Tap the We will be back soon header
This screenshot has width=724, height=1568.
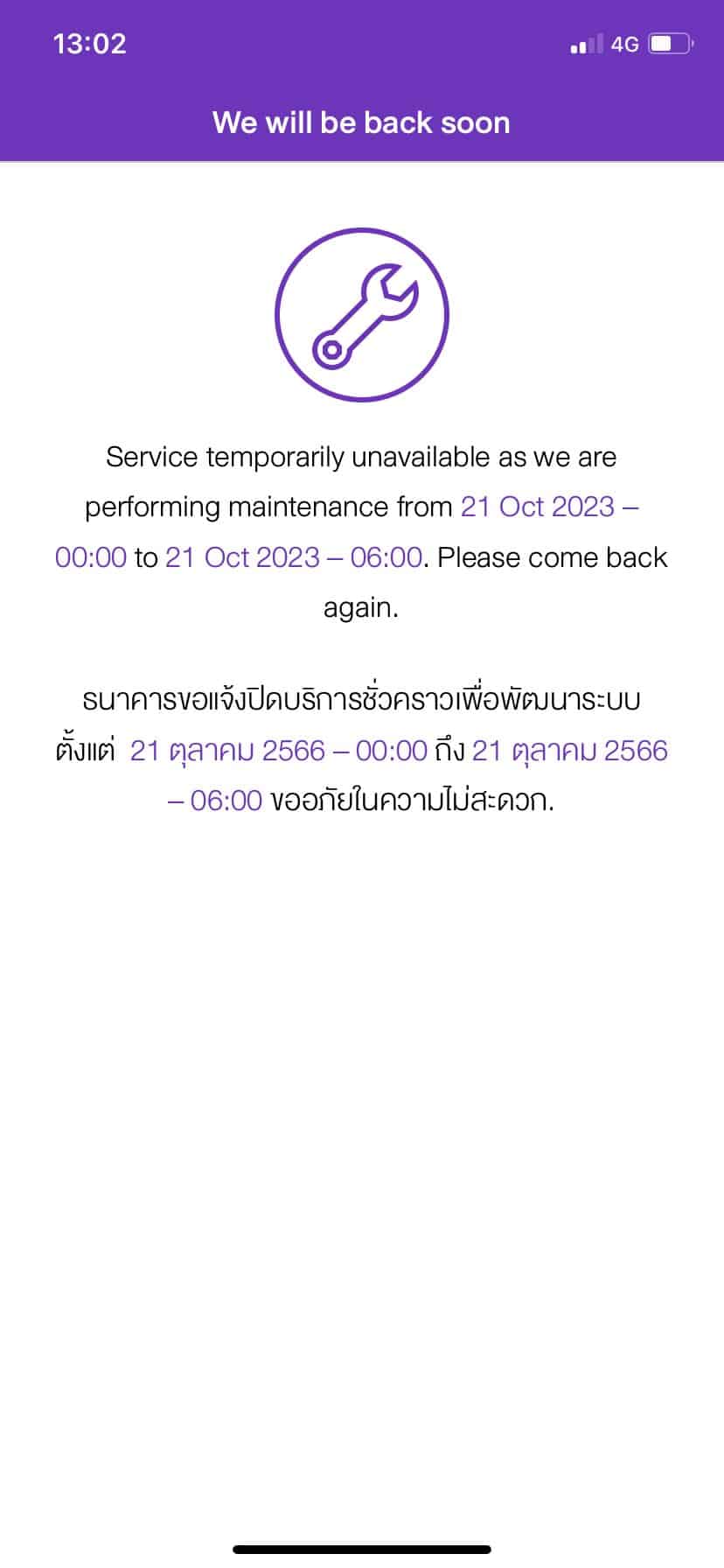tap(362, 122)
